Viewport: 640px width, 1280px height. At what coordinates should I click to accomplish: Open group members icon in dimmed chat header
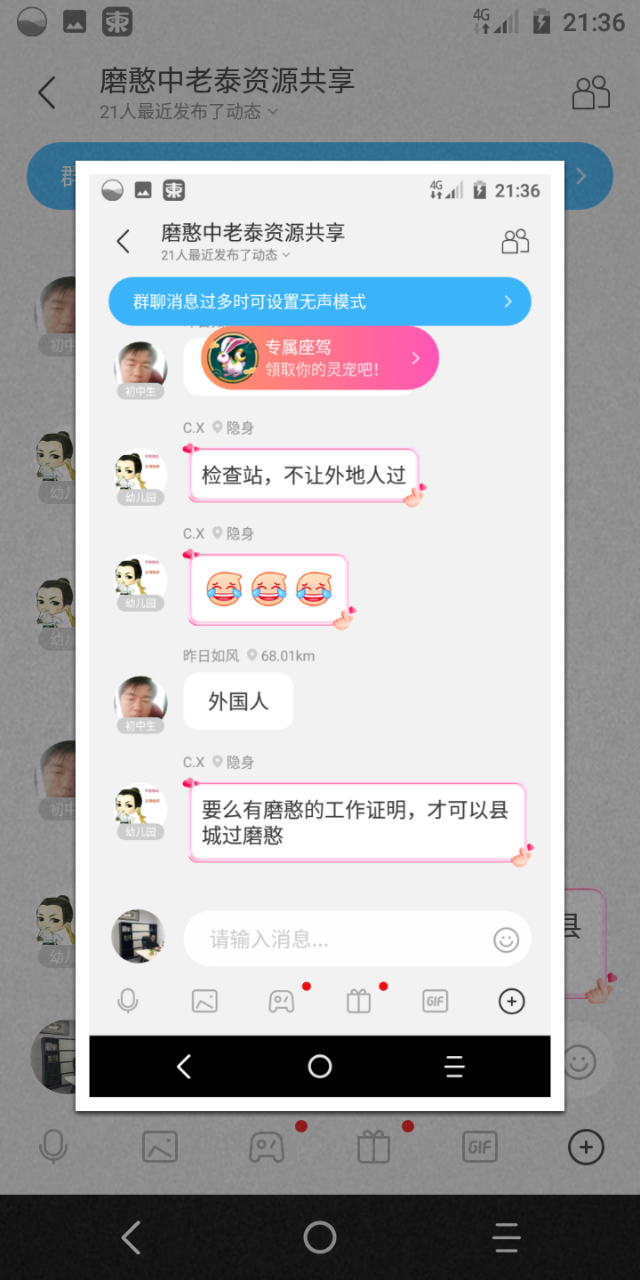(591, 93)
